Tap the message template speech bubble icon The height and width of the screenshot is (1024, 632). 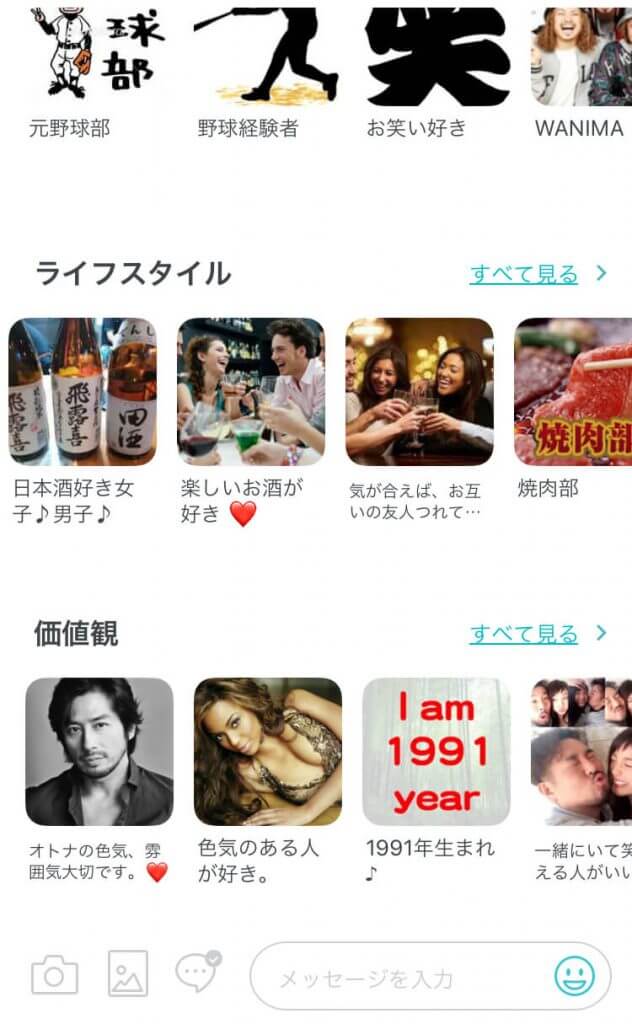pyautogui.click(x=198, y=972)
